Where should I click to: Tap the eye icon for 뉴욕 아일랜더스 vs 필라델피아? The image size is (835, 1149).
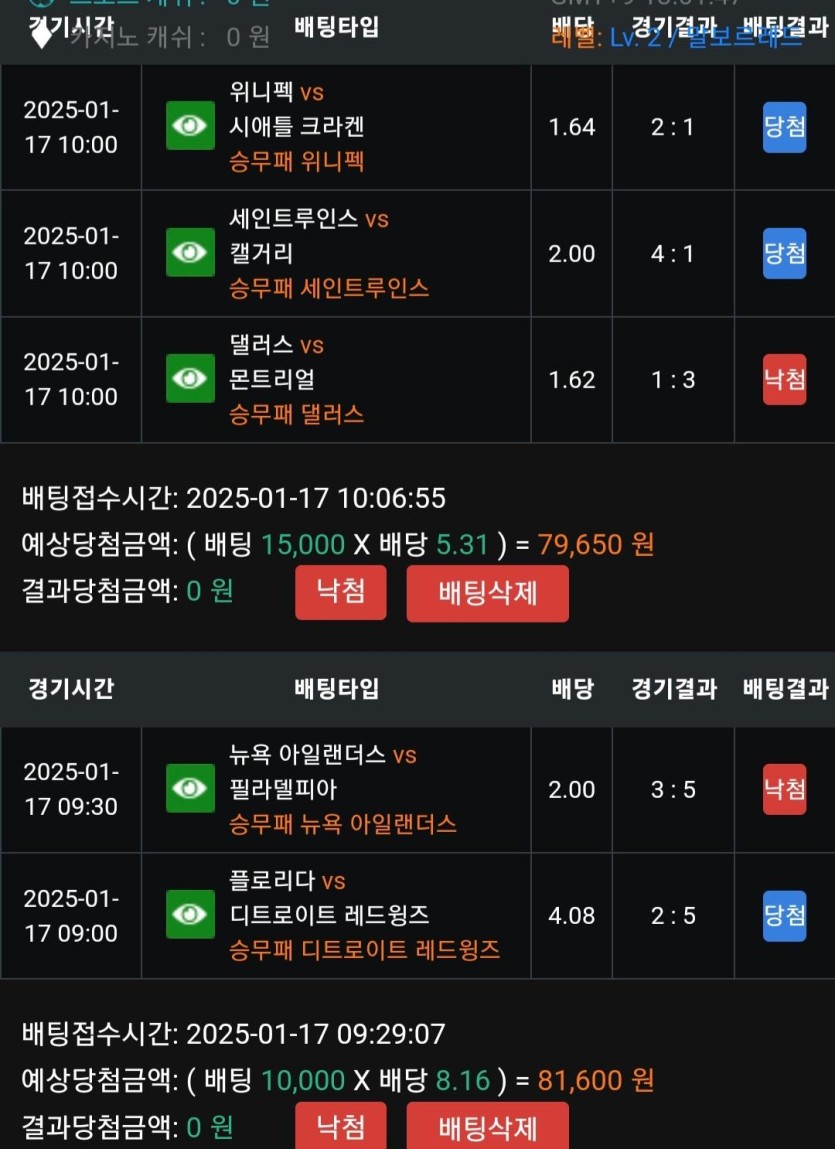pyautogui.click(x=190, y=789)
